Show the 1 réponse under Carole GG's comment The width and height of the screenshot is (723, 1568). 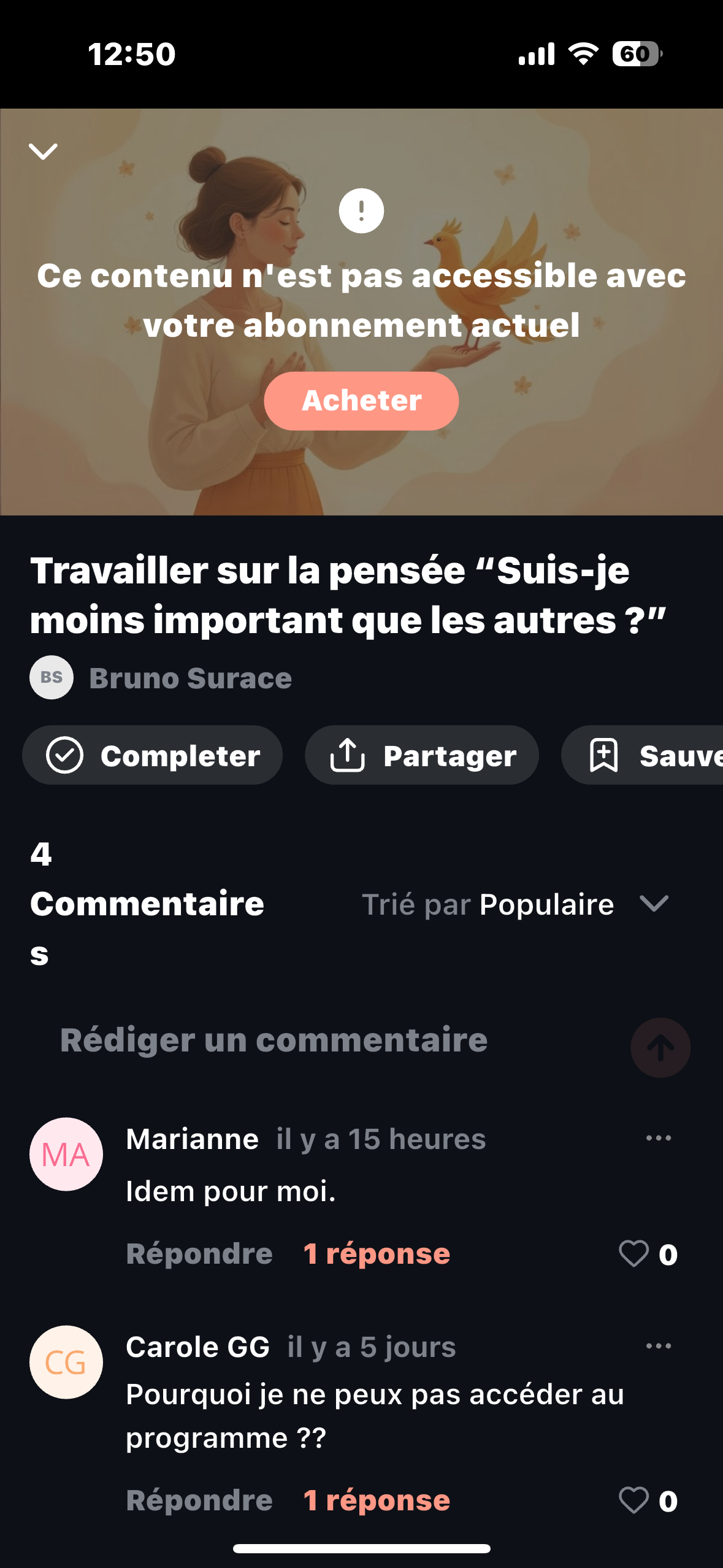[x=377, y=1501]
